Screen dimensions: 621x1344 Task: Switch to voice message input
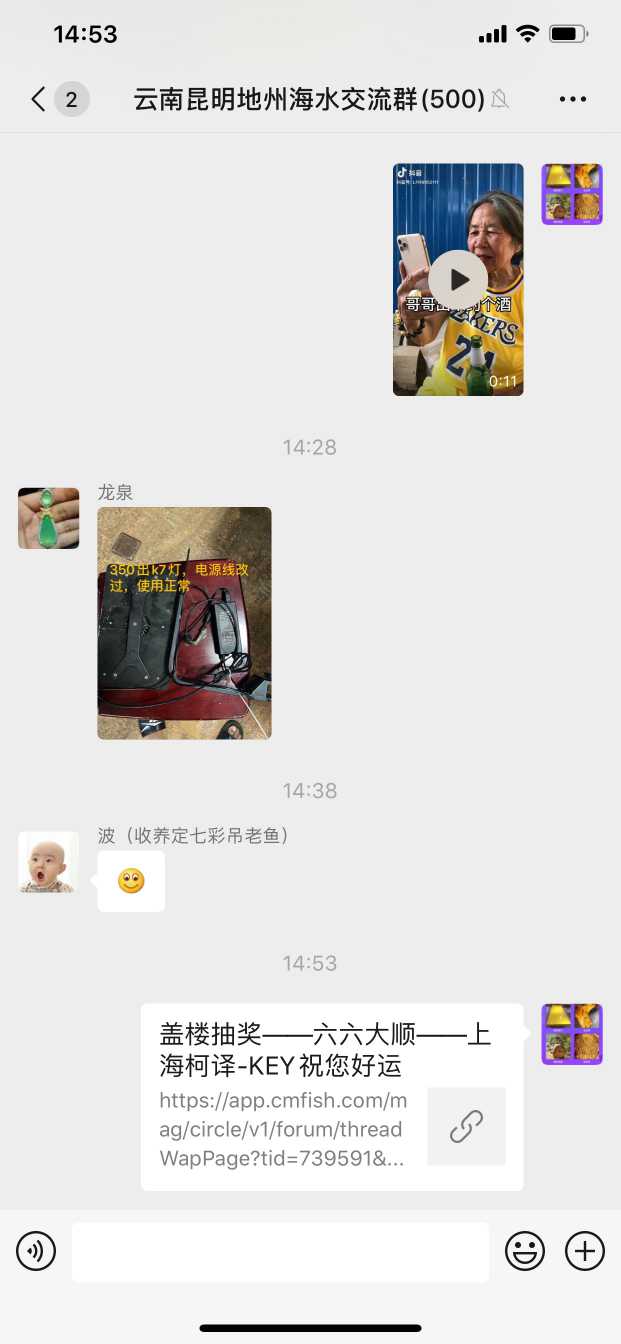click(36, 1251)
